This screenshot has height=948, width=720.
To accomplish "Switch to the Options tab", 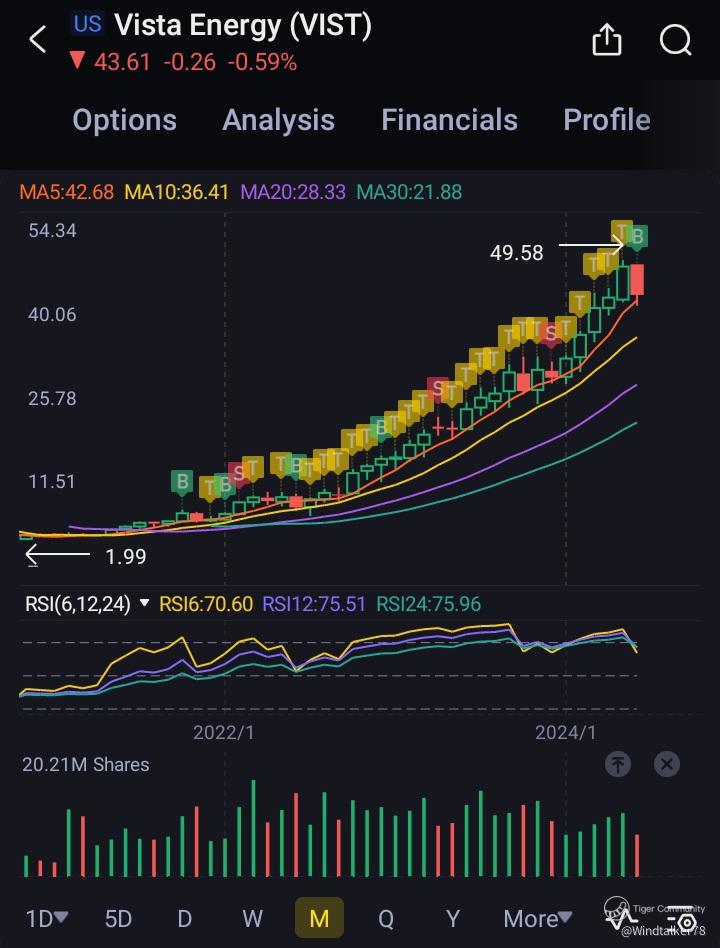I will (x=124, y=120).
